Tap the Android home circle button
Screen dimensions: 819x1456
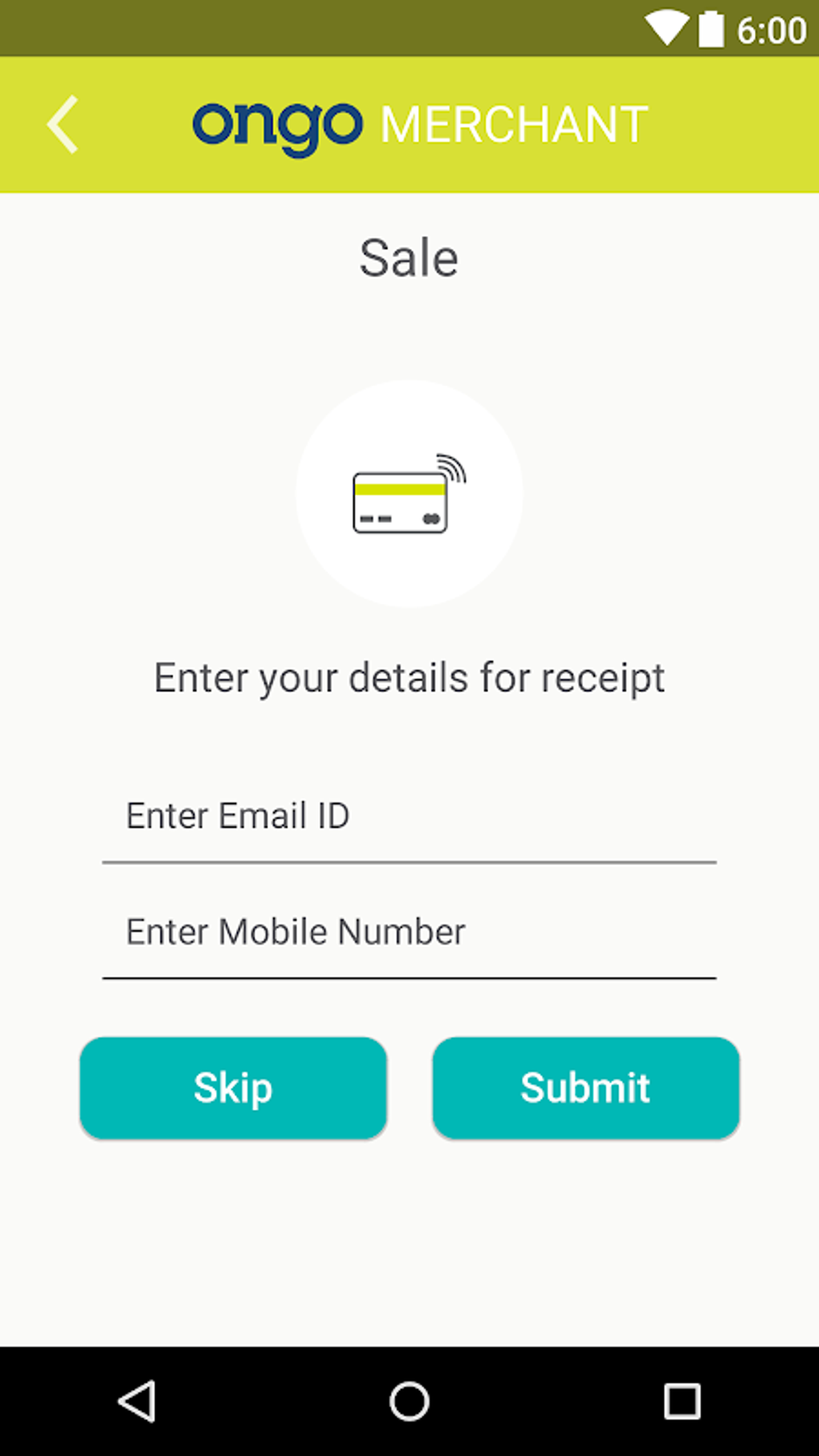tap(409, 1398)
